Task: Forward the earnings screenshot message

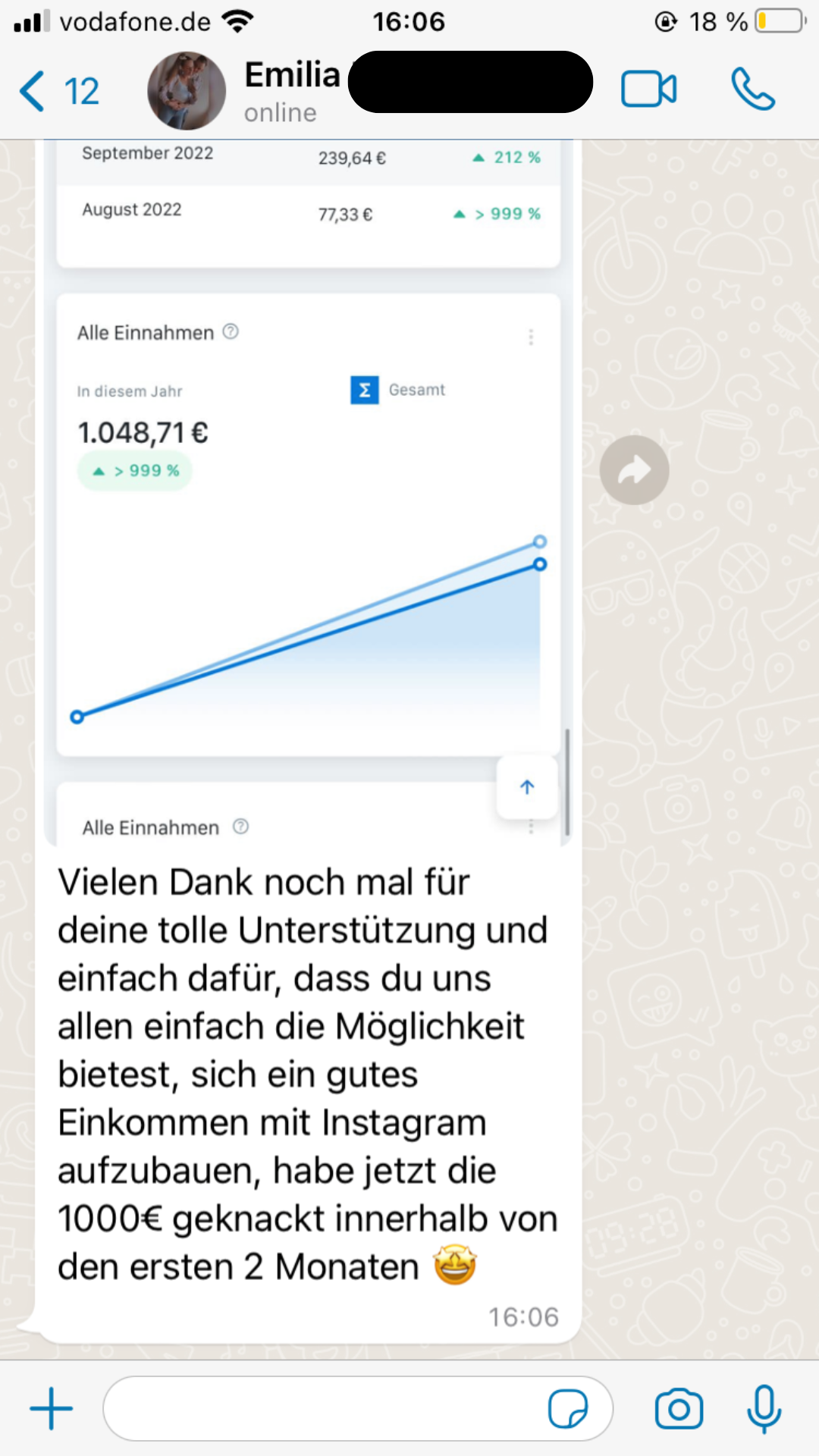Action: click(634, 470)
